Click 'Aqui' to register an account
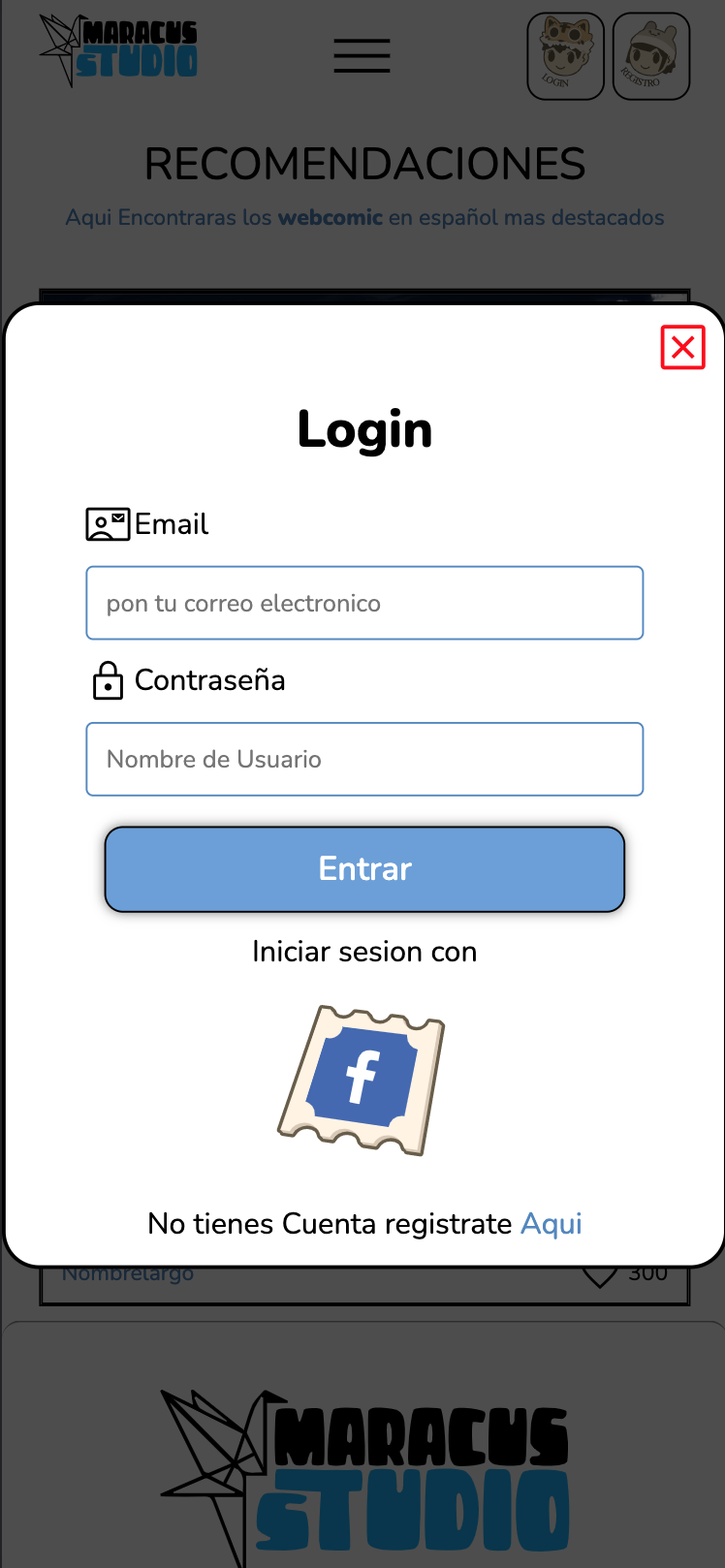 pyautogui.click(x=551, y=1223)
